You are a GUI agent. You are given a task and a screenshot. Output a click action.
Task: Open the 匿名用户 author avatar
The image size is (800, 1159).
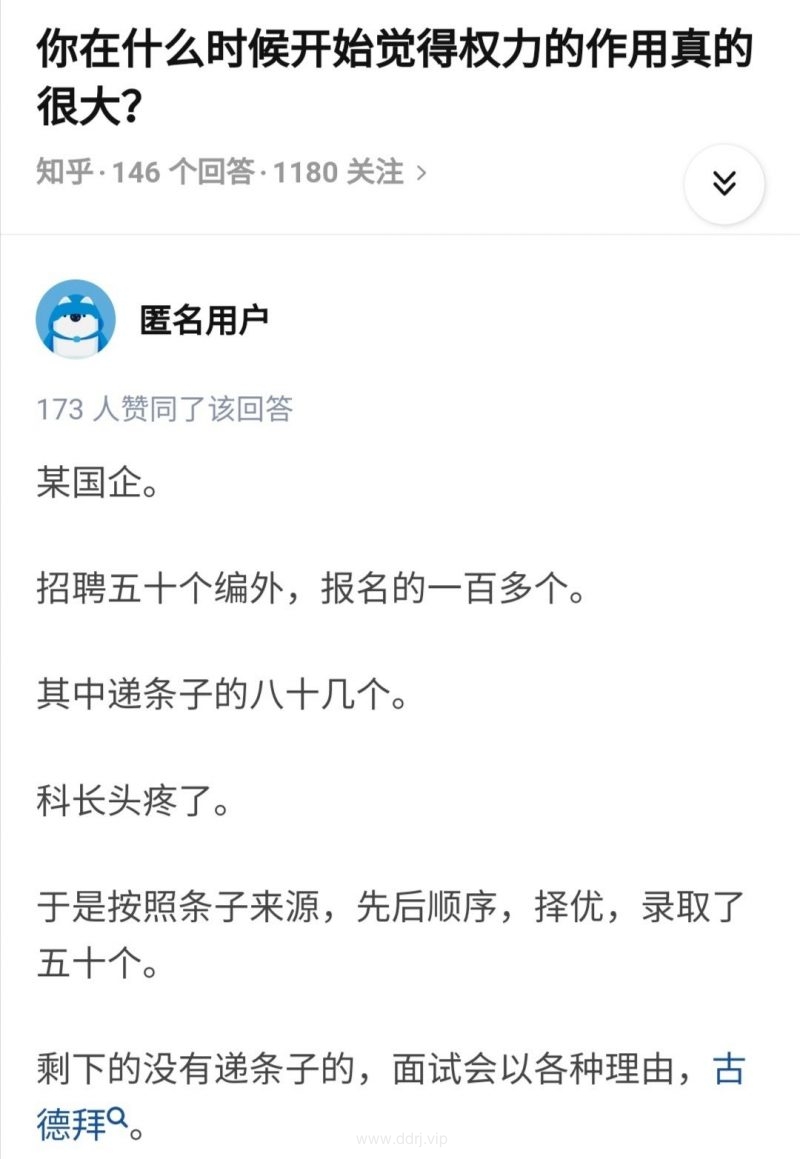[x=75, y=319]
